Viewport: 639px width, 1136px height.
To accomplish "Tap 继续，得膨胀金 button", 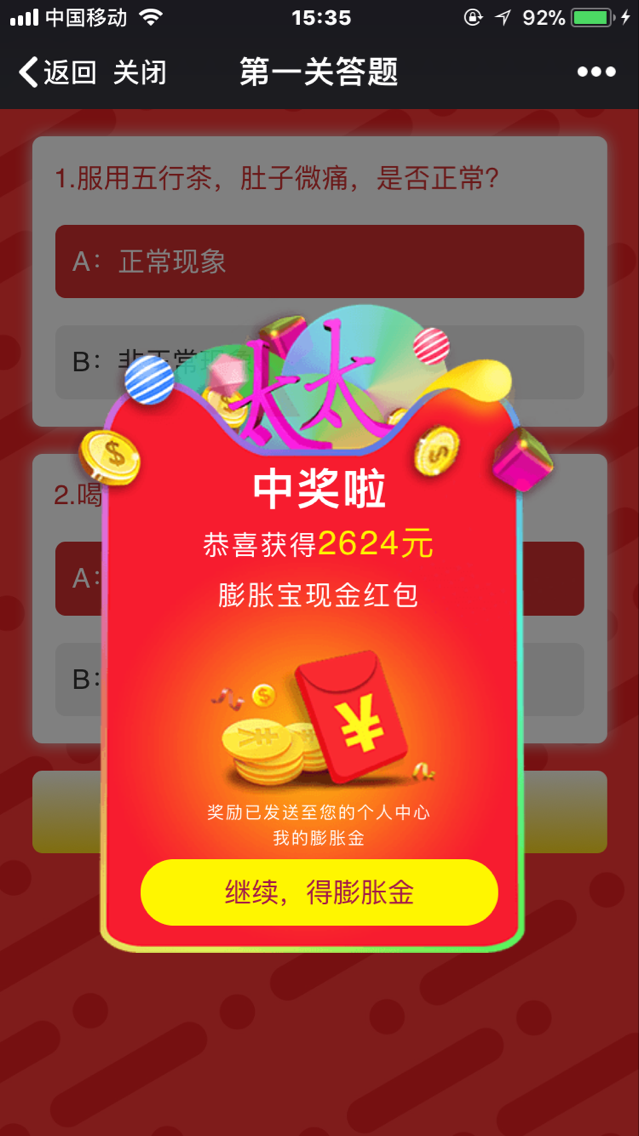I will (319, 892).
